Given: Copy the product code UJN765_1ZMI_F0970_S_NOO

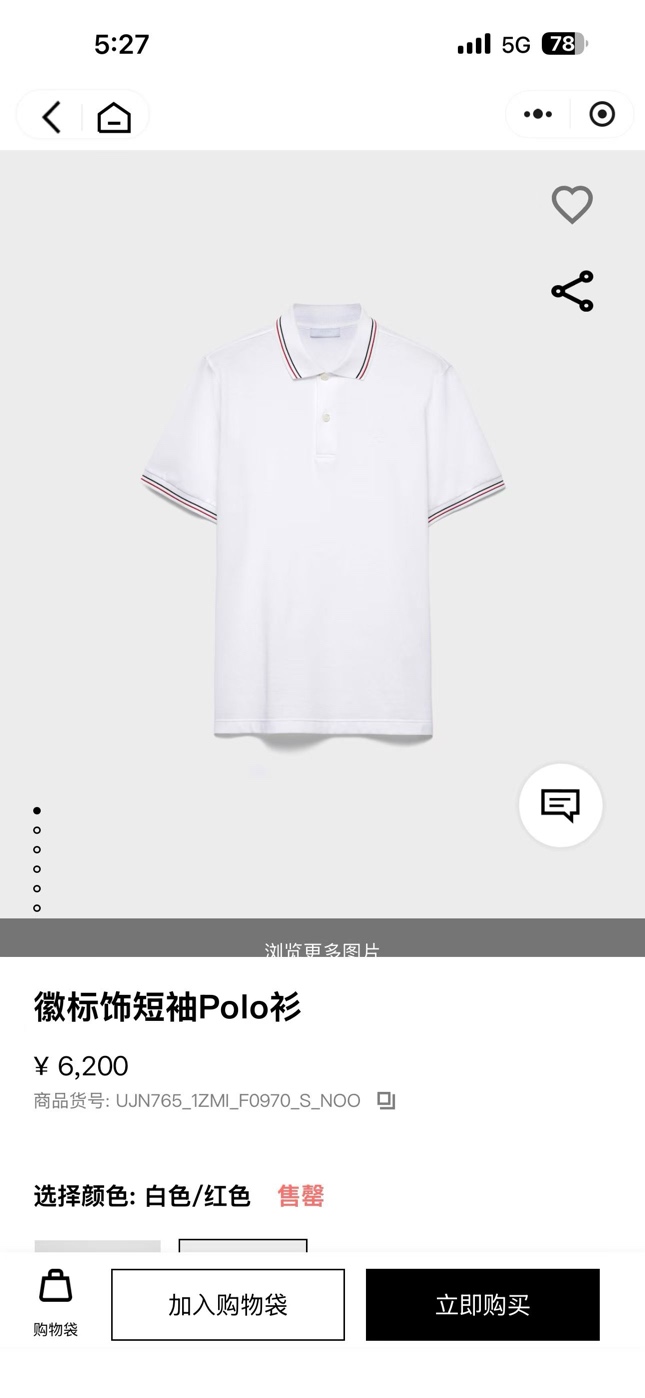Looking at the screenshot, I should (x=386, y=1101).
